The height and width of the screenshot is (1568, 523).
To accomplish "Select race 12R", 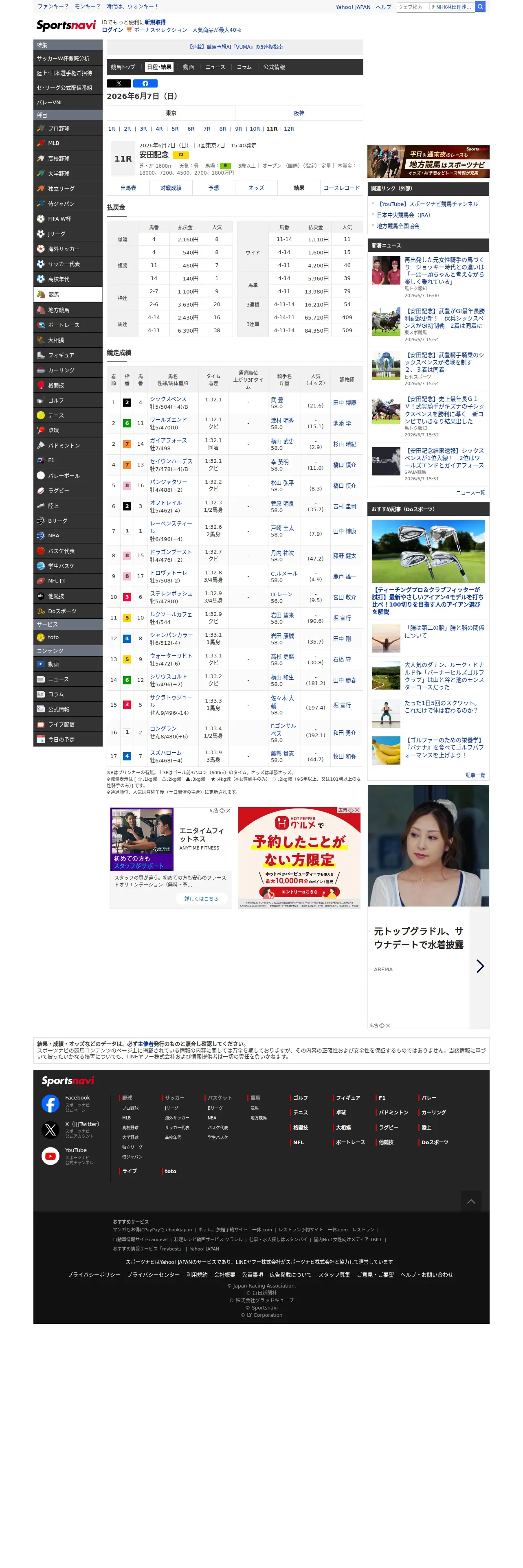I will click(x=289, y=129).
